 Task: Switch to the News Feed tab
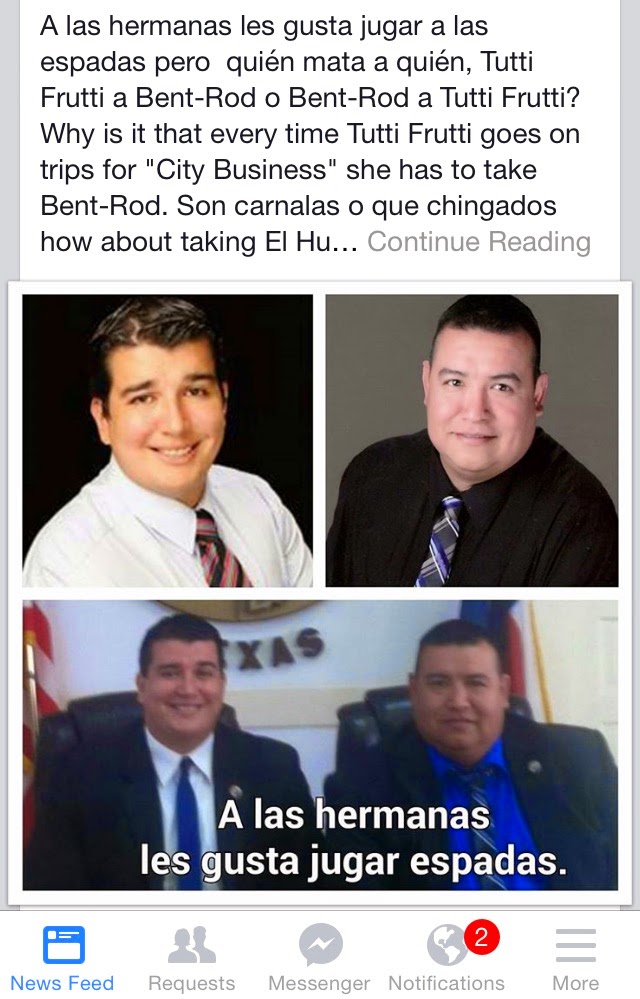pyautogui.click(x=62, y=958)
